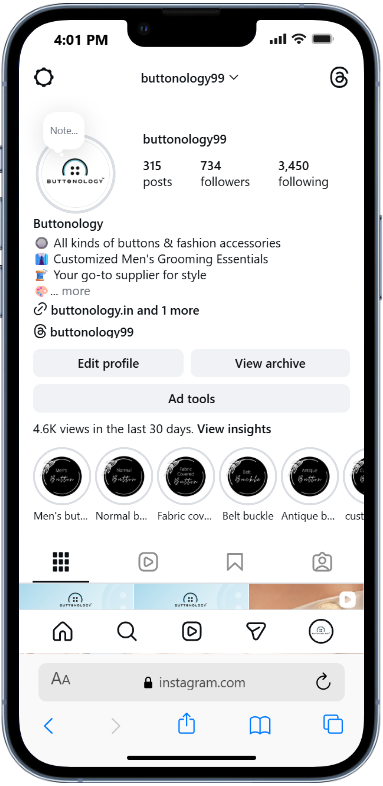Expand the bio with more
This screenshot has height=786, width=383.
[76, 291]
